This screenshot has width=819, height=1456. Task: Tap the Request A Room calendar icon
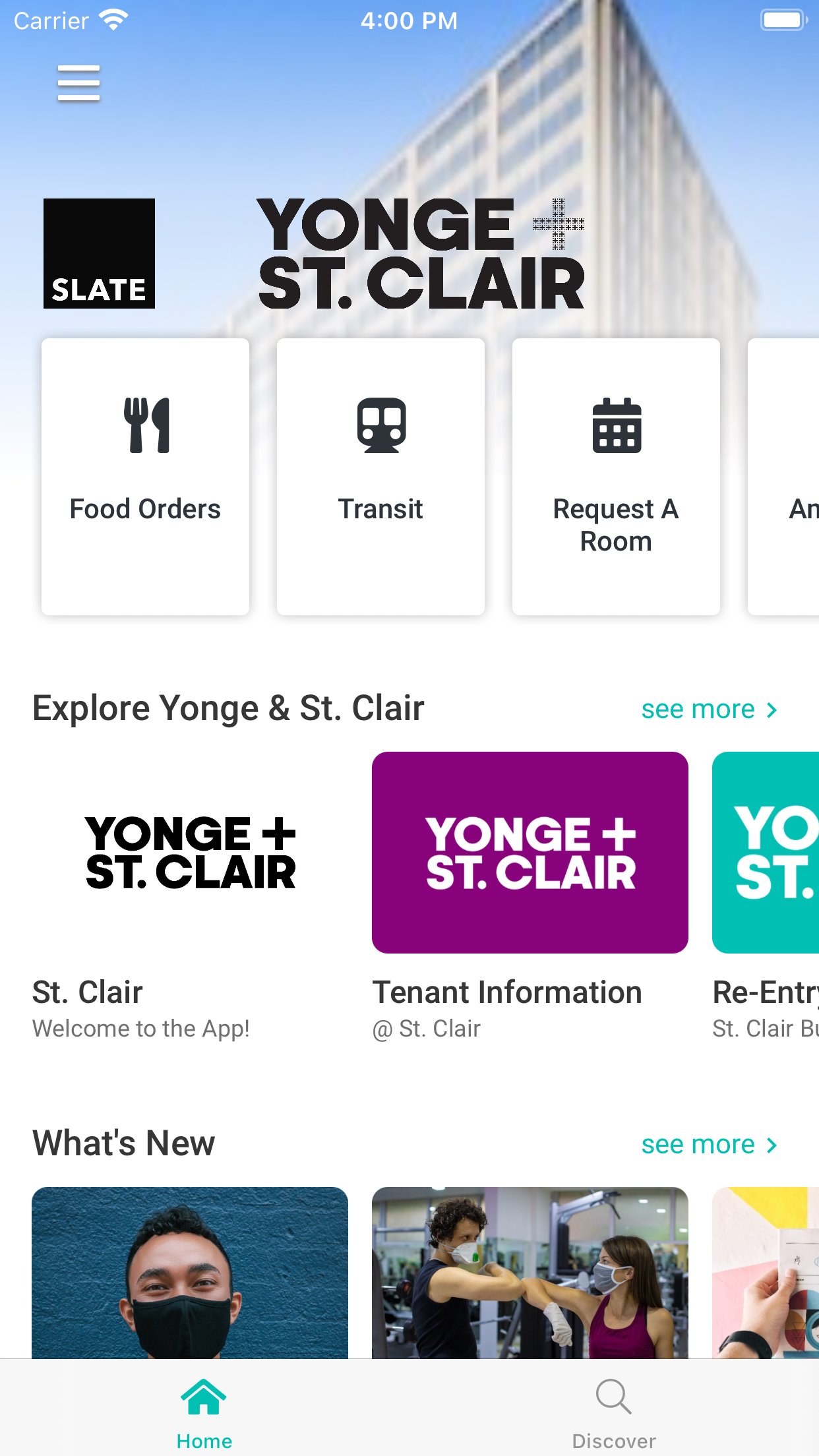[616, 425]
